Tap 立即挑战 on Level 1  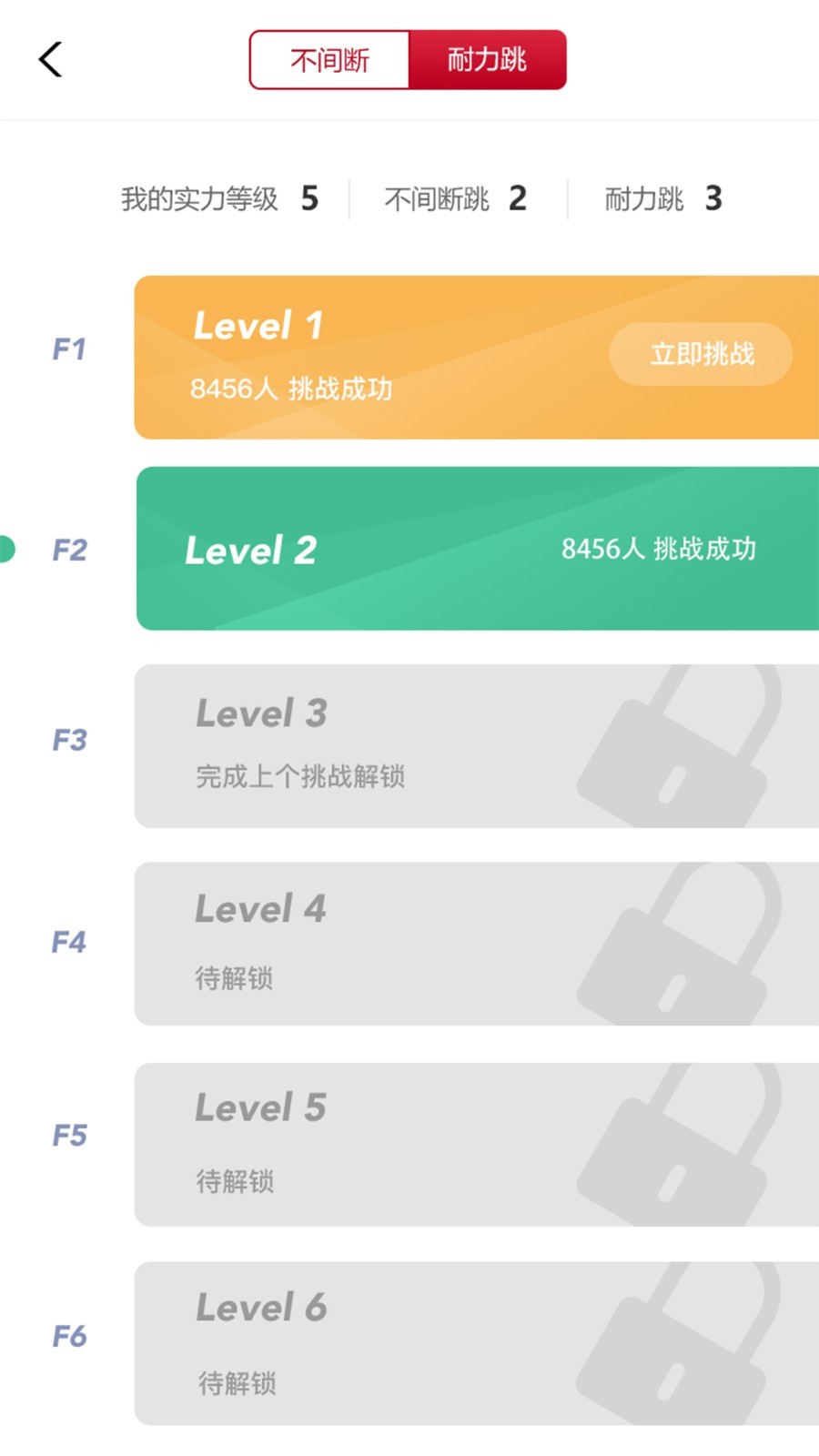click(701, 354)
